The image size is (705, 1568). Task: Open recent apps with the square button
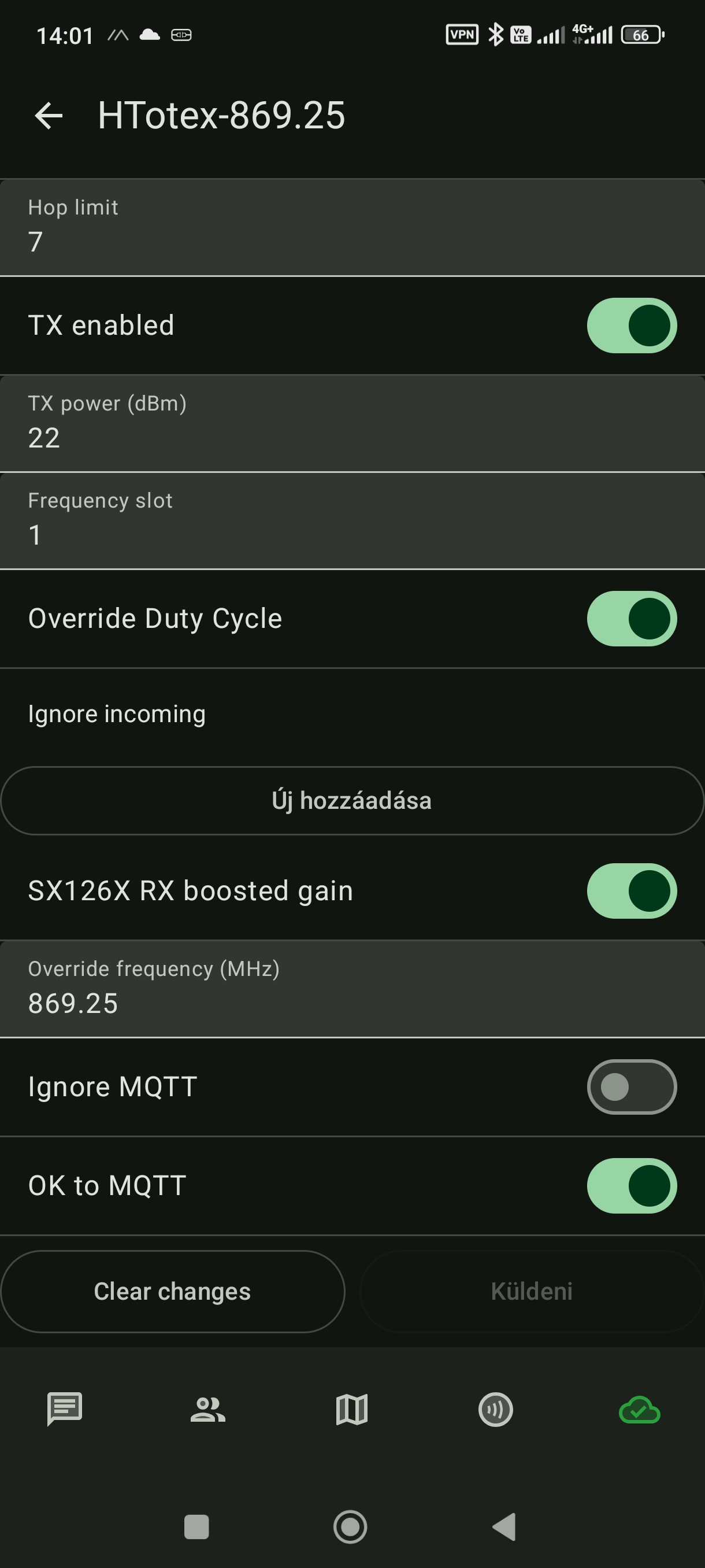coord(196,1526)
